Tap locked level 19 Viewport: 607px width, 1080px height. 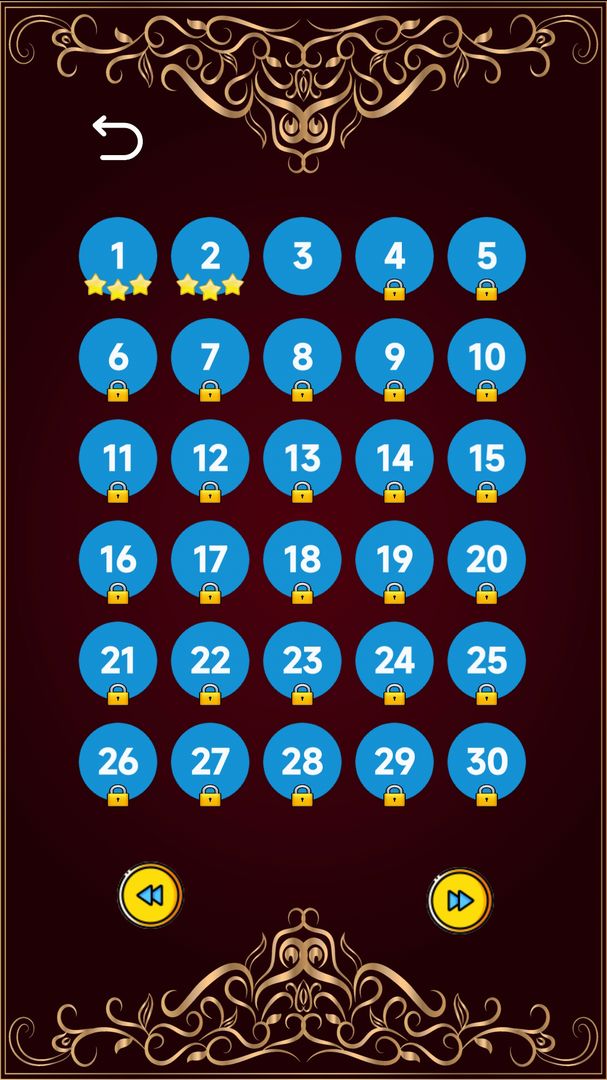click(394, 559)
